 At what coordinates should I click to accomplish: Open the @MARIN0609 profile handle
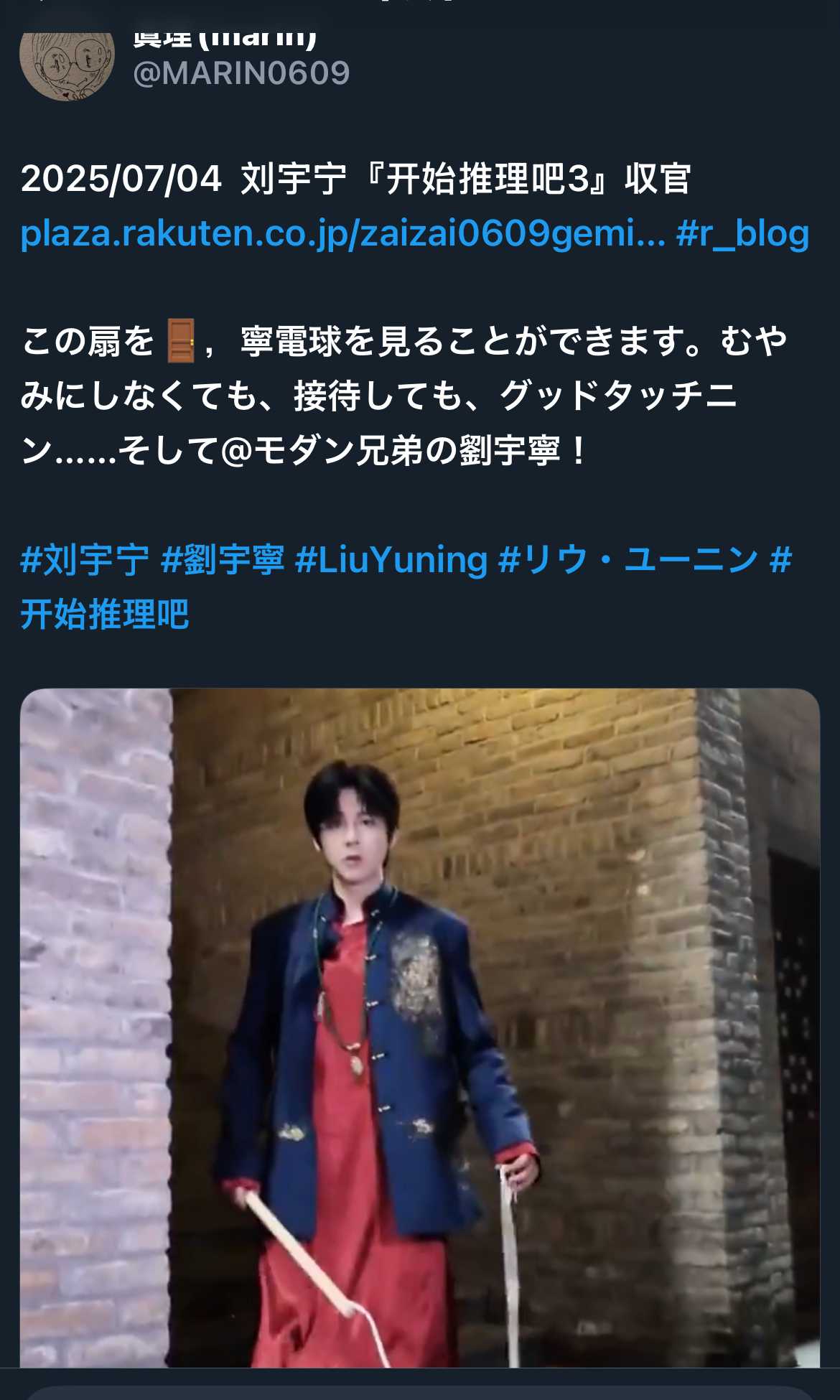click(241, 73)
